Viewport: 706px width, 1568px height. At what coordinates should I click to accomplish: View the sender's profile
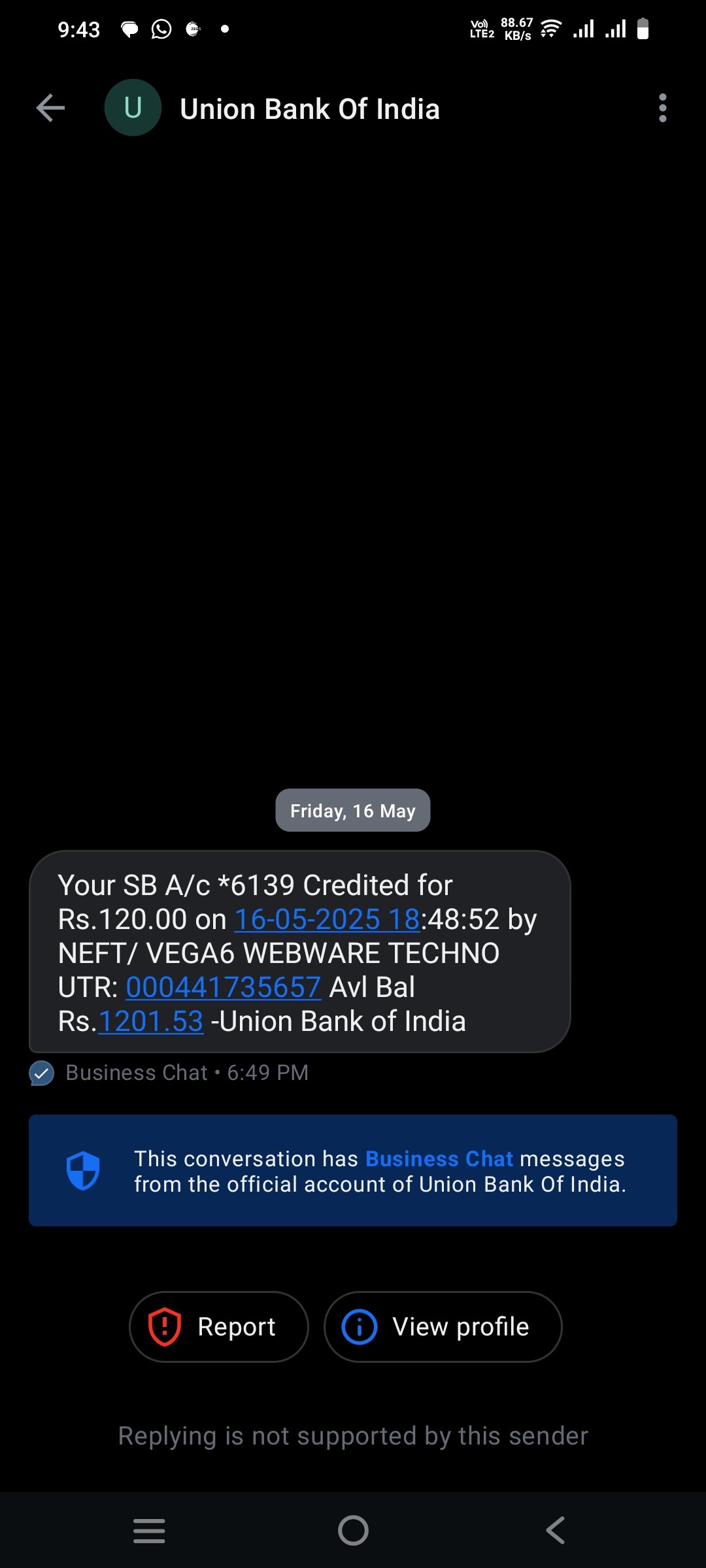pyautogui.click(x=443, y=1327)
